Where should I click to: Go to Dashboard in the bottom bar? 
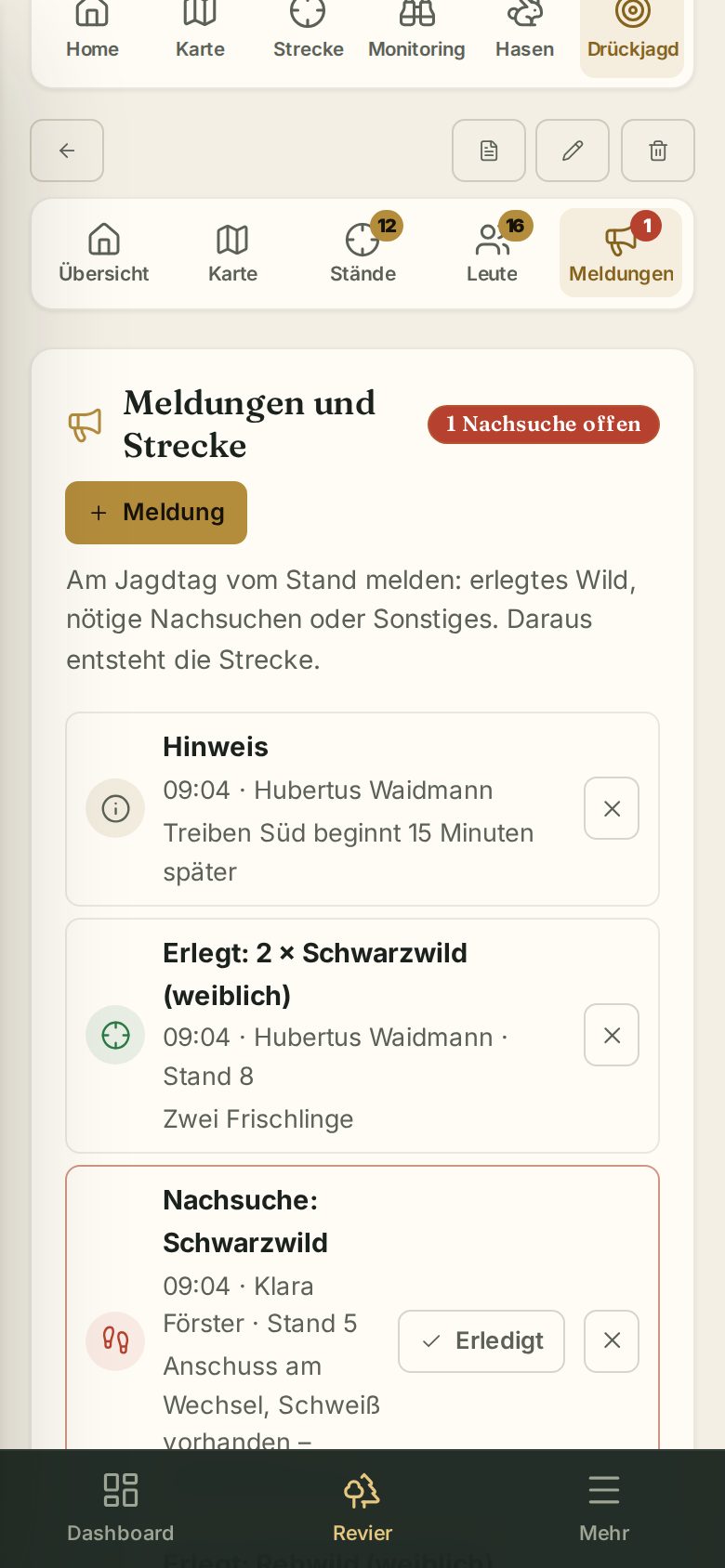click(121, 1509)
